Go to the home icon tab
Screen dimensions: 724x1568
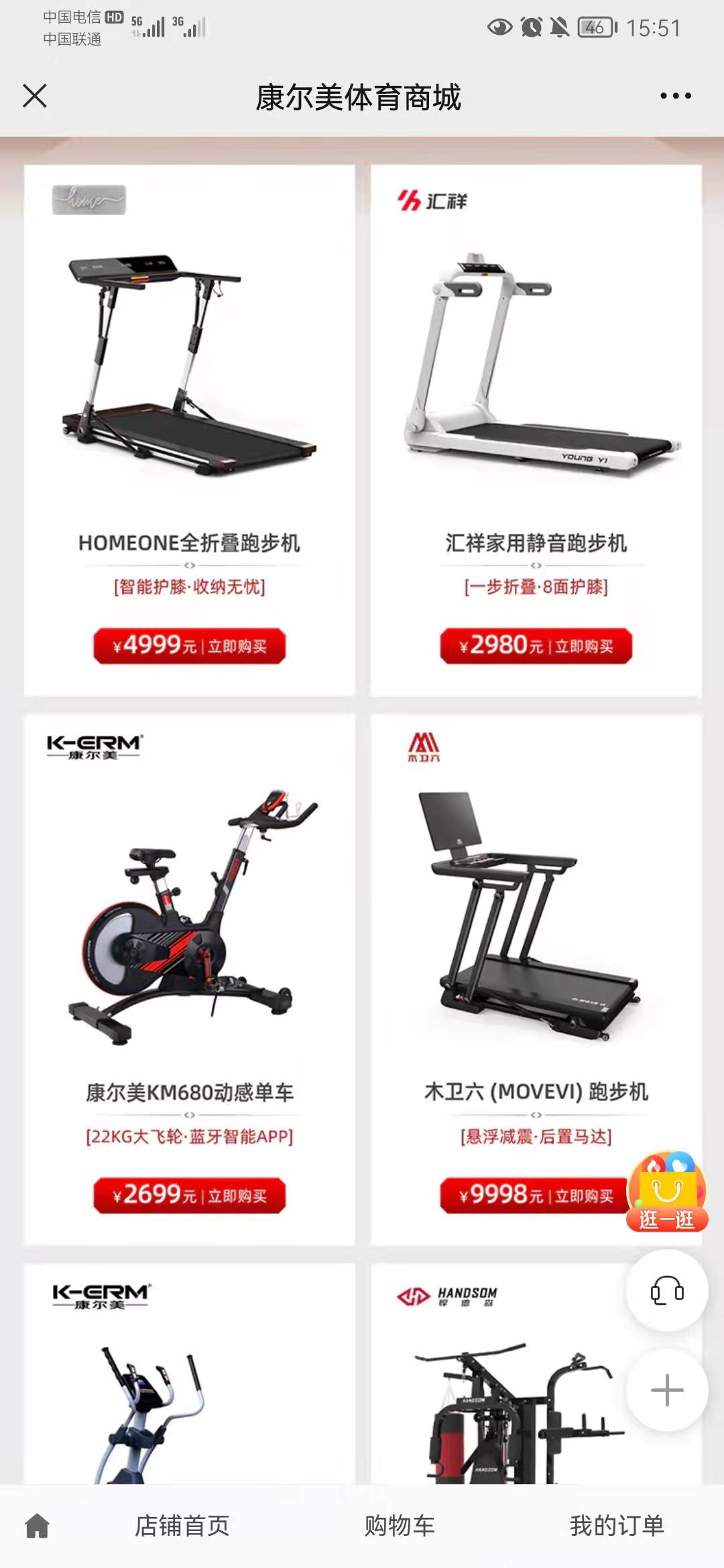(38, 1526)
